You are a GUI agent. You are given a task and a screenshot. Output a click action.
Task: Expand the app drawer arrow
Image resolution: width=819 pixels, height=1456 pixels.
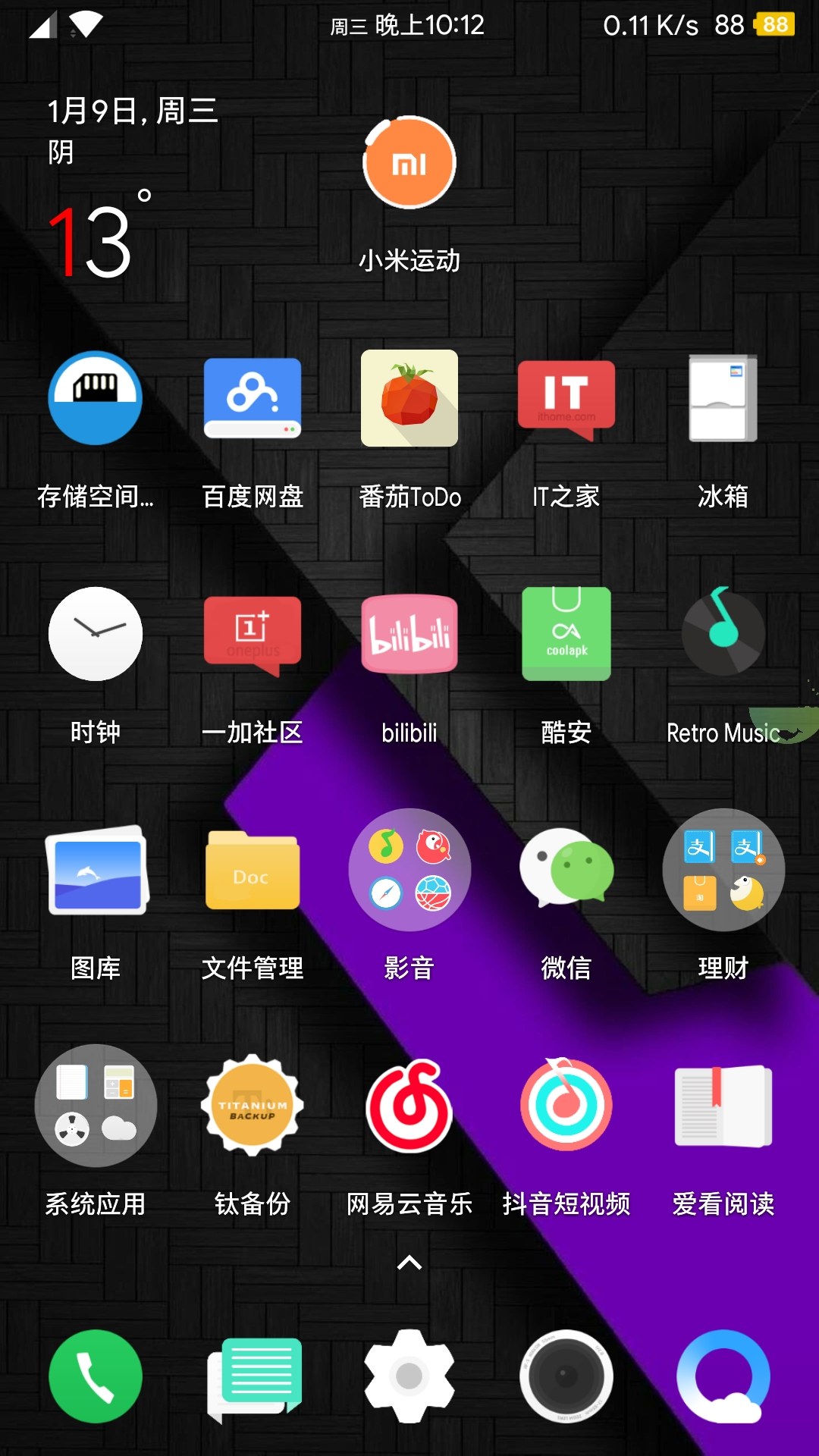[409, 1263]
